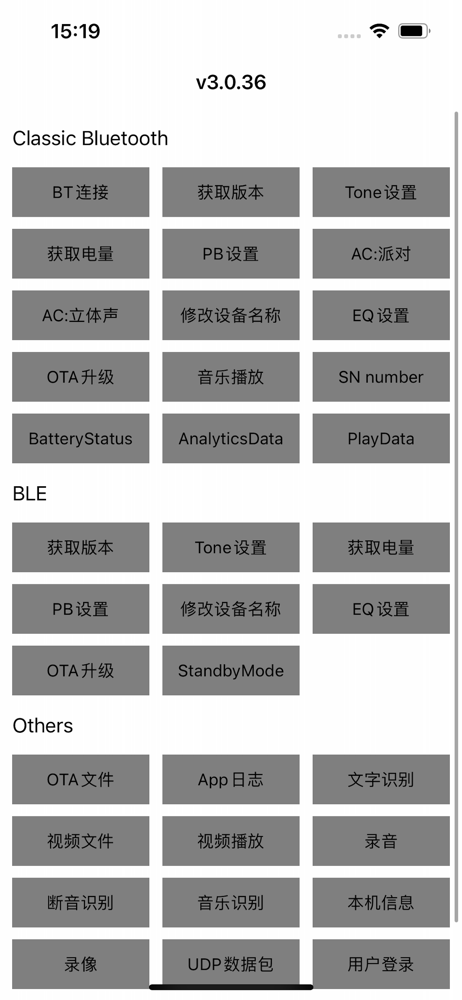Image resolution: width=462 pixels, height=1000 pixels.
Task: Open PlayData
Action: tap(381, 438)
